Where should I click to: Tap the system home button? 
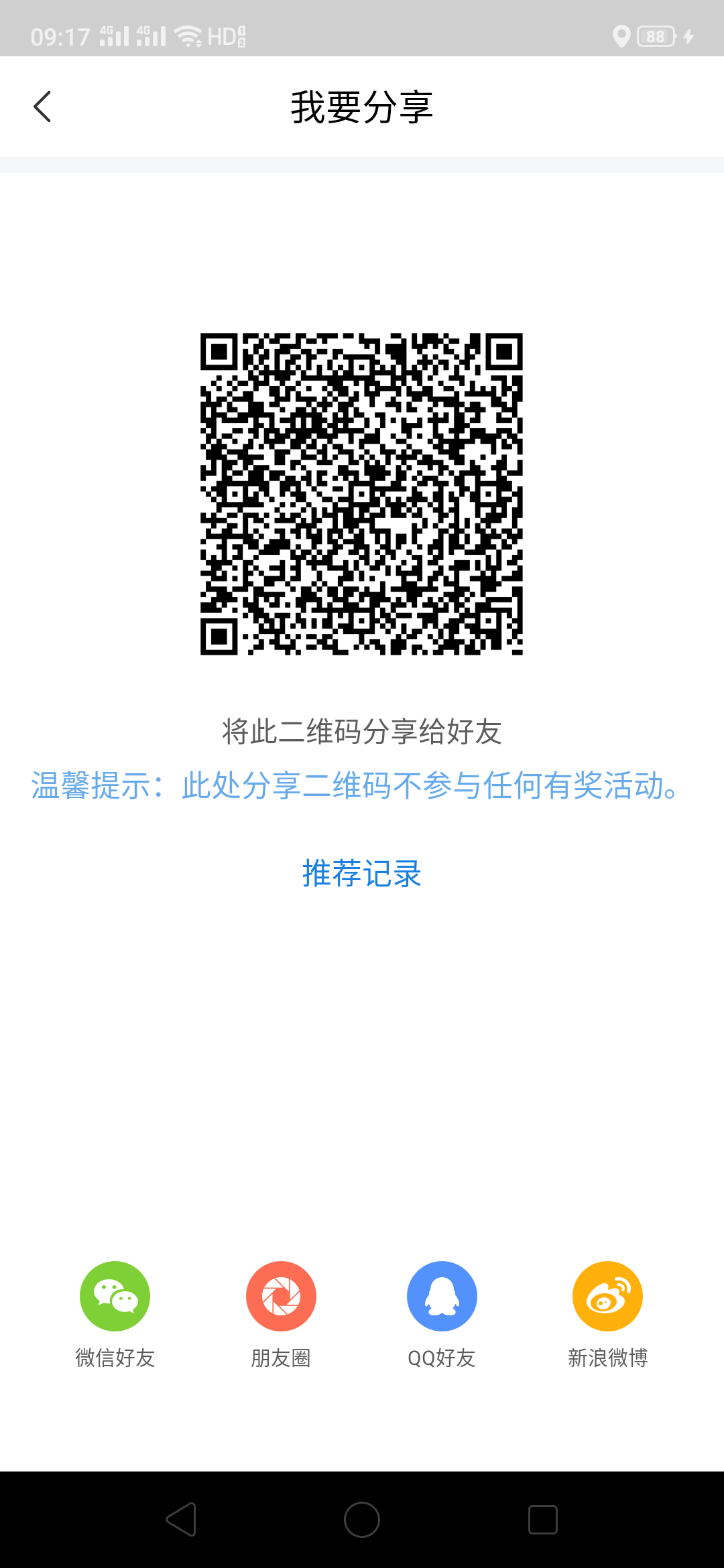pos(362,1520)
